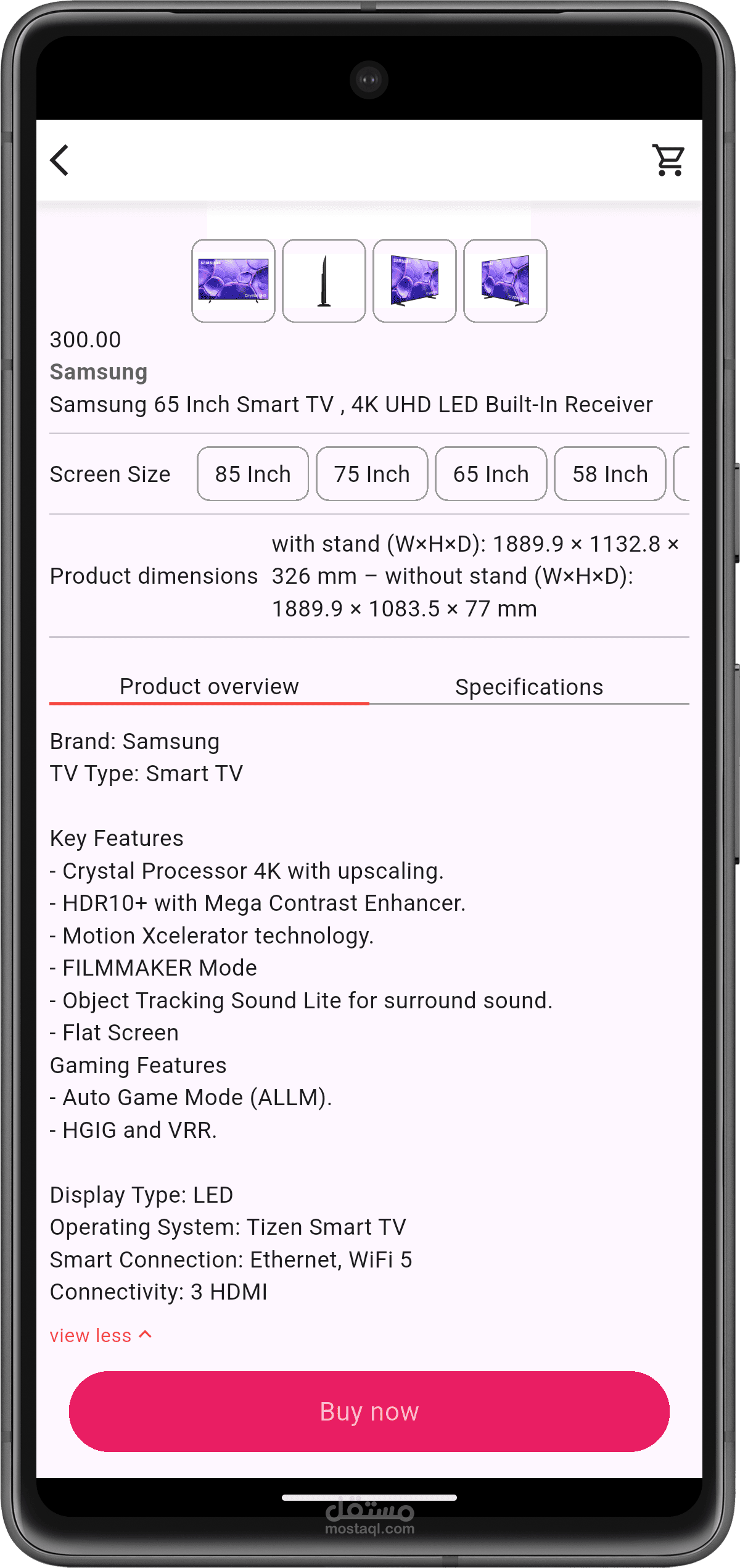This screenshot has width=740, height=1568.
Task: Switch to the Product overview tab
Action: (x=209, y=687)
